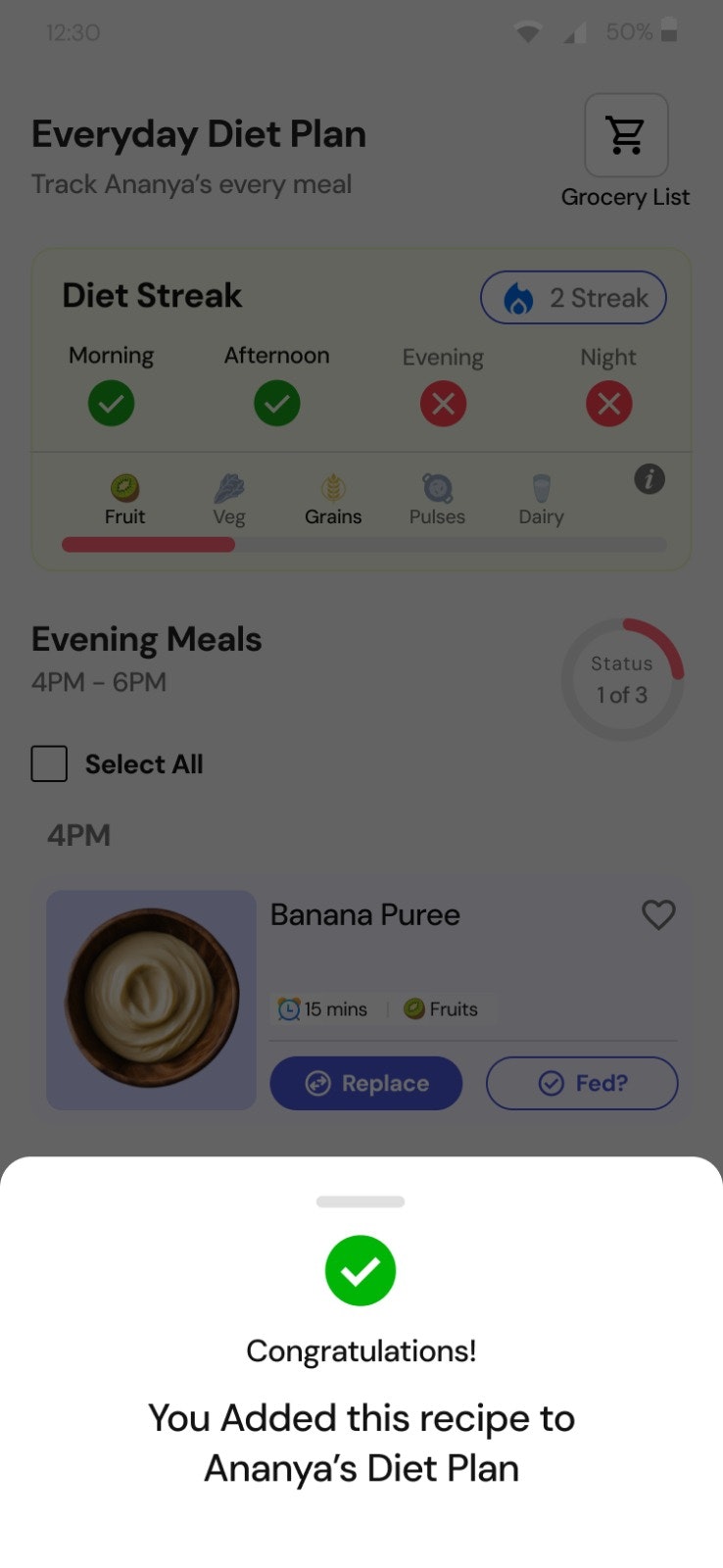Open the Grocery List cart
Image resolution: width=723 pixels, height=1568 pixels.
[626, 136]
